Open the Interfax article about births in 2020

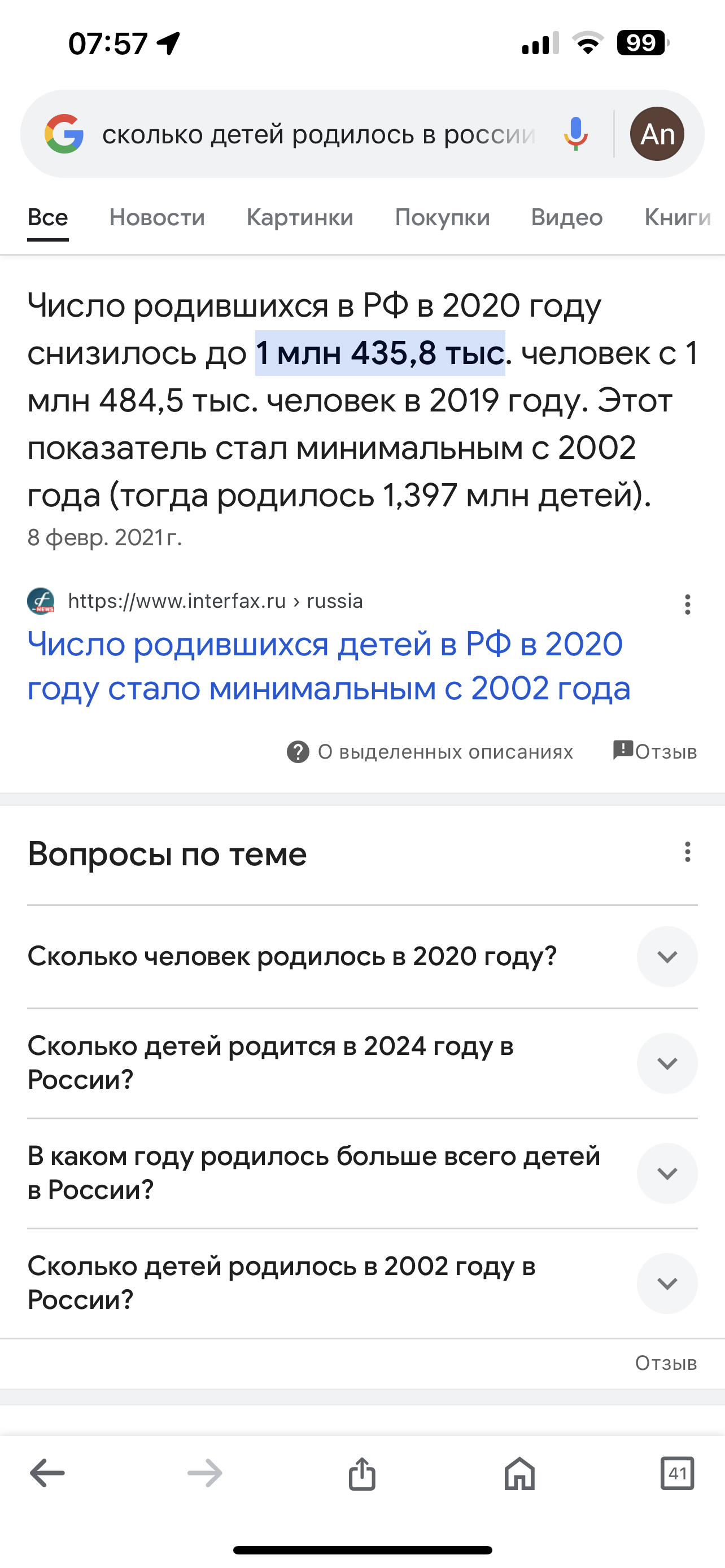pyautogui.click(x=329, y=665)
